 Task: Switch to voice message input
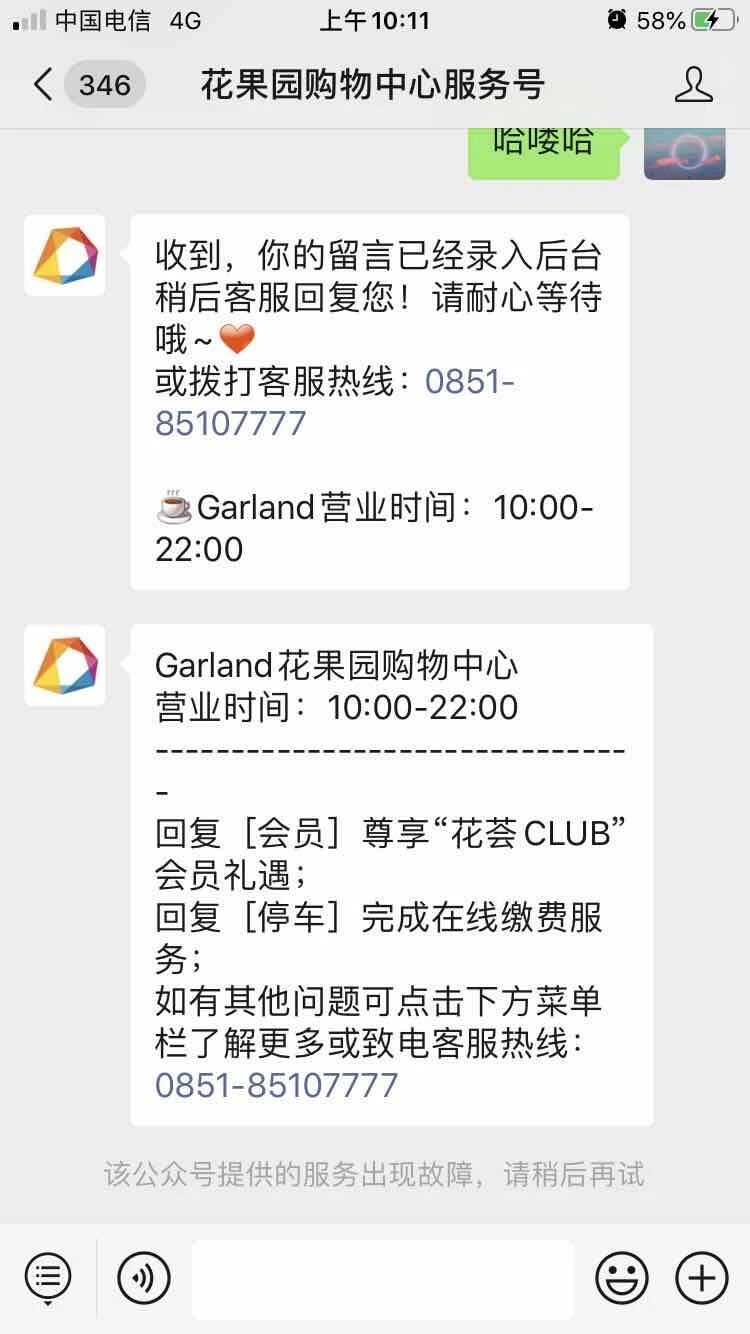point(144,1278)
